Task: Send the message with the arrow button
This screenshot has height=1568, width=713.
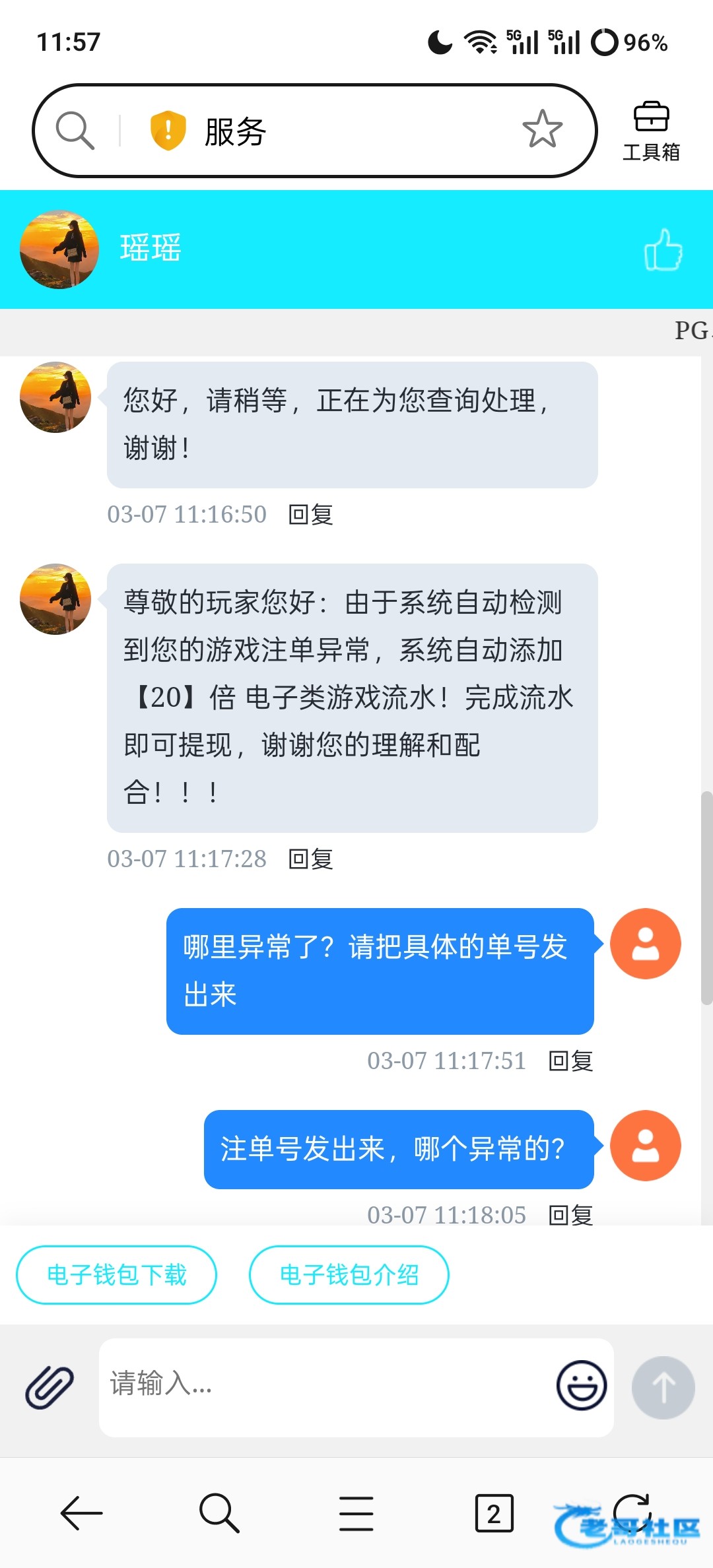Action: click(x=663, y=1387)
